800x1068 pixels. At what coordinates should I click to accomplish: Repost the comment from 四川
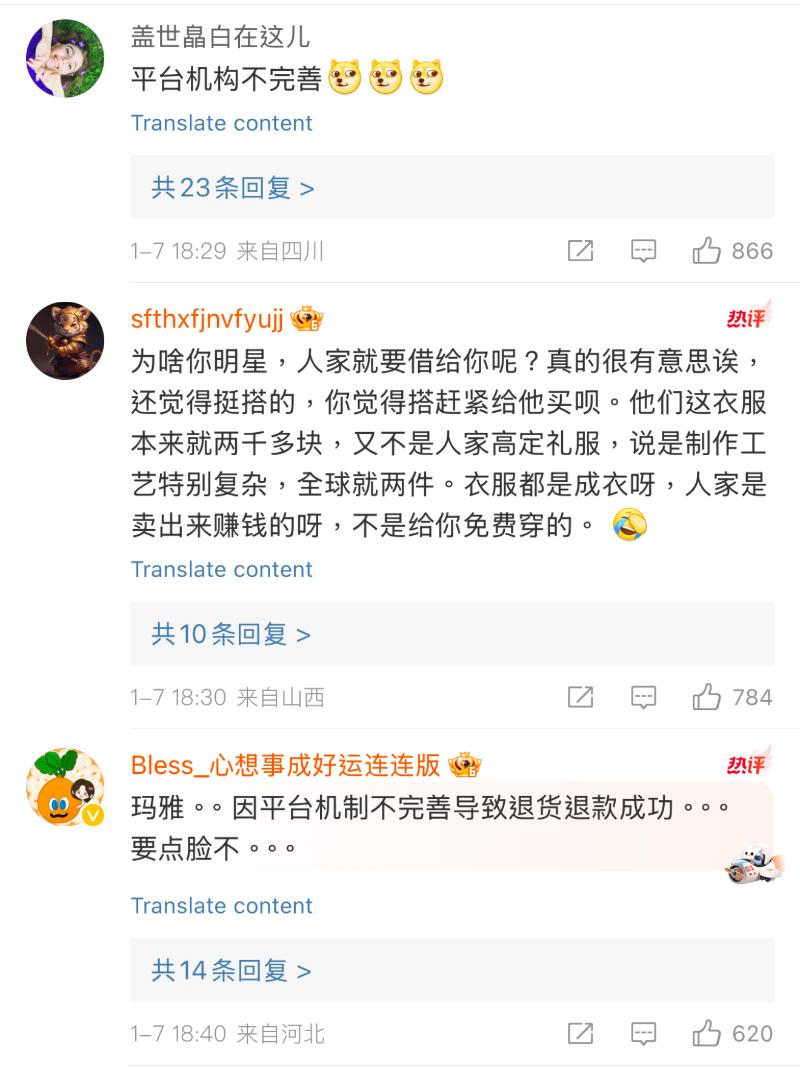(580, 251)
